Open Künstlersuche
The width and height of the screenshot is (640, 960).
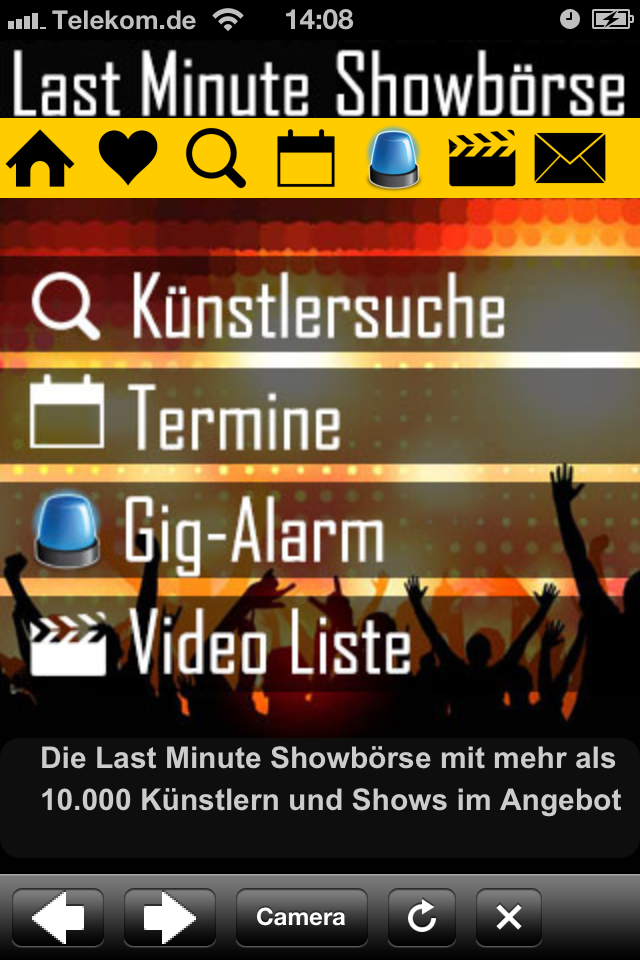[x=270, y=306]
